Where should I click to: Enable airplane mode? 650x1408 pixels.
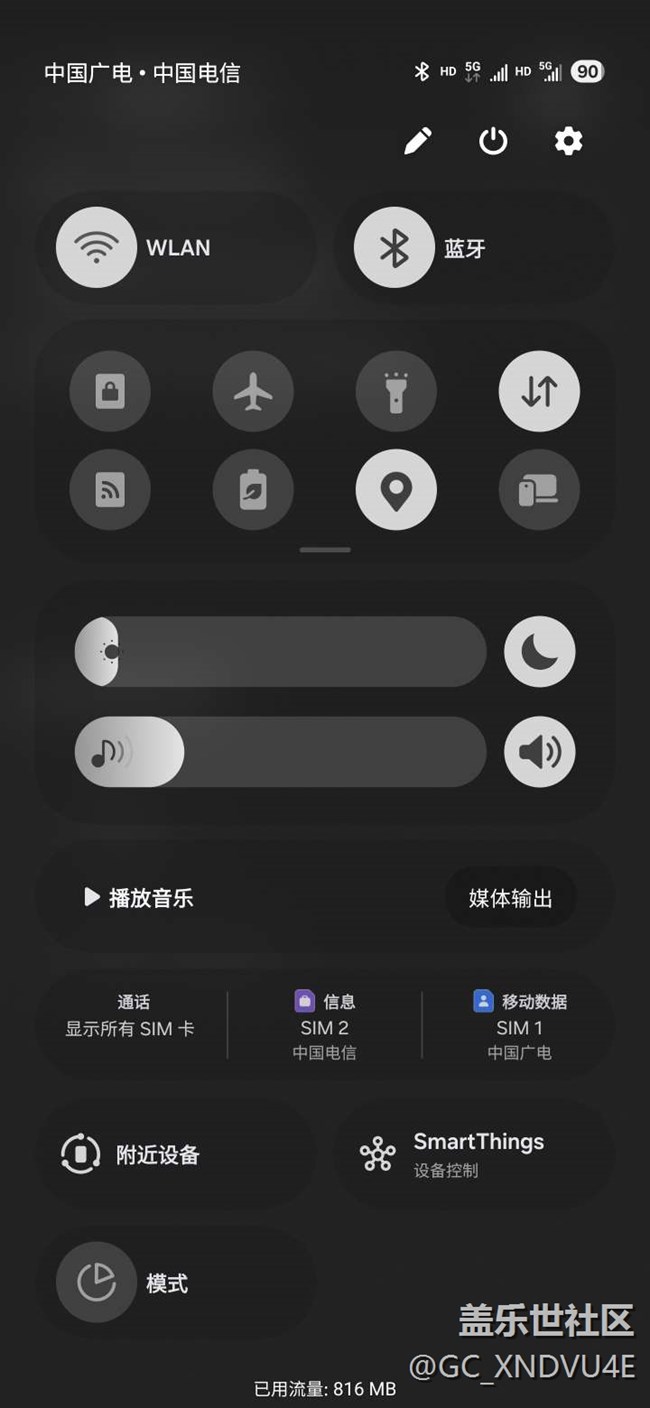253,391
